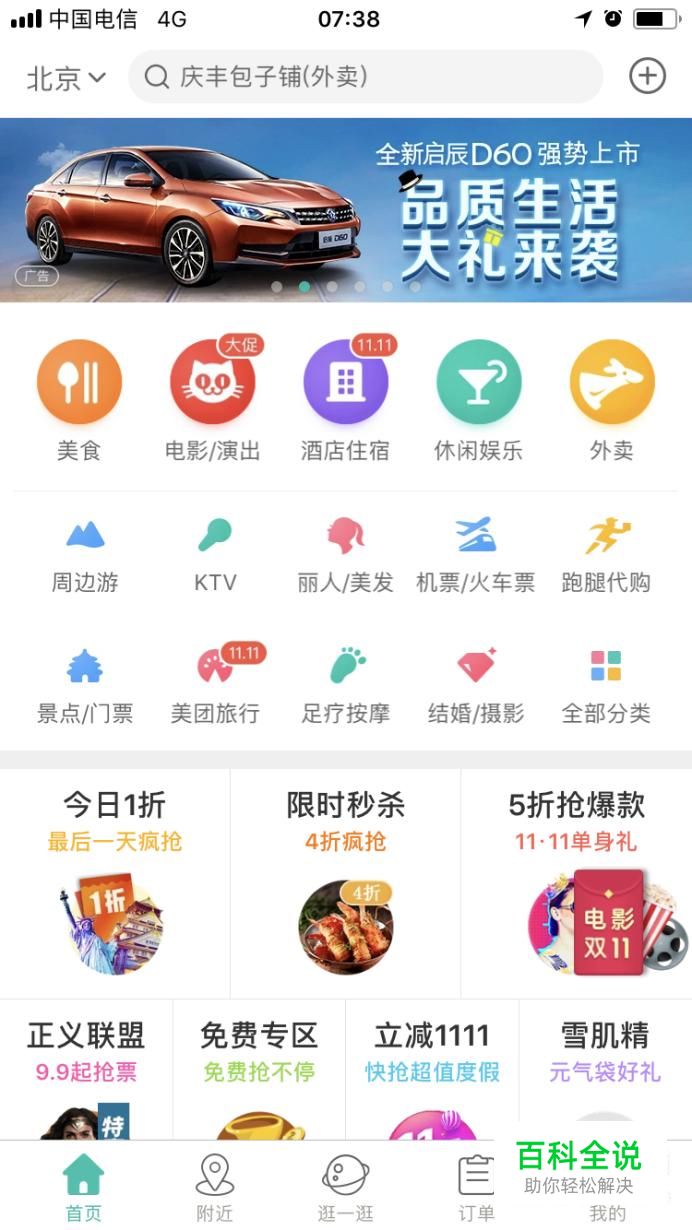
Task: Select the KTV category
Action: 215,555
